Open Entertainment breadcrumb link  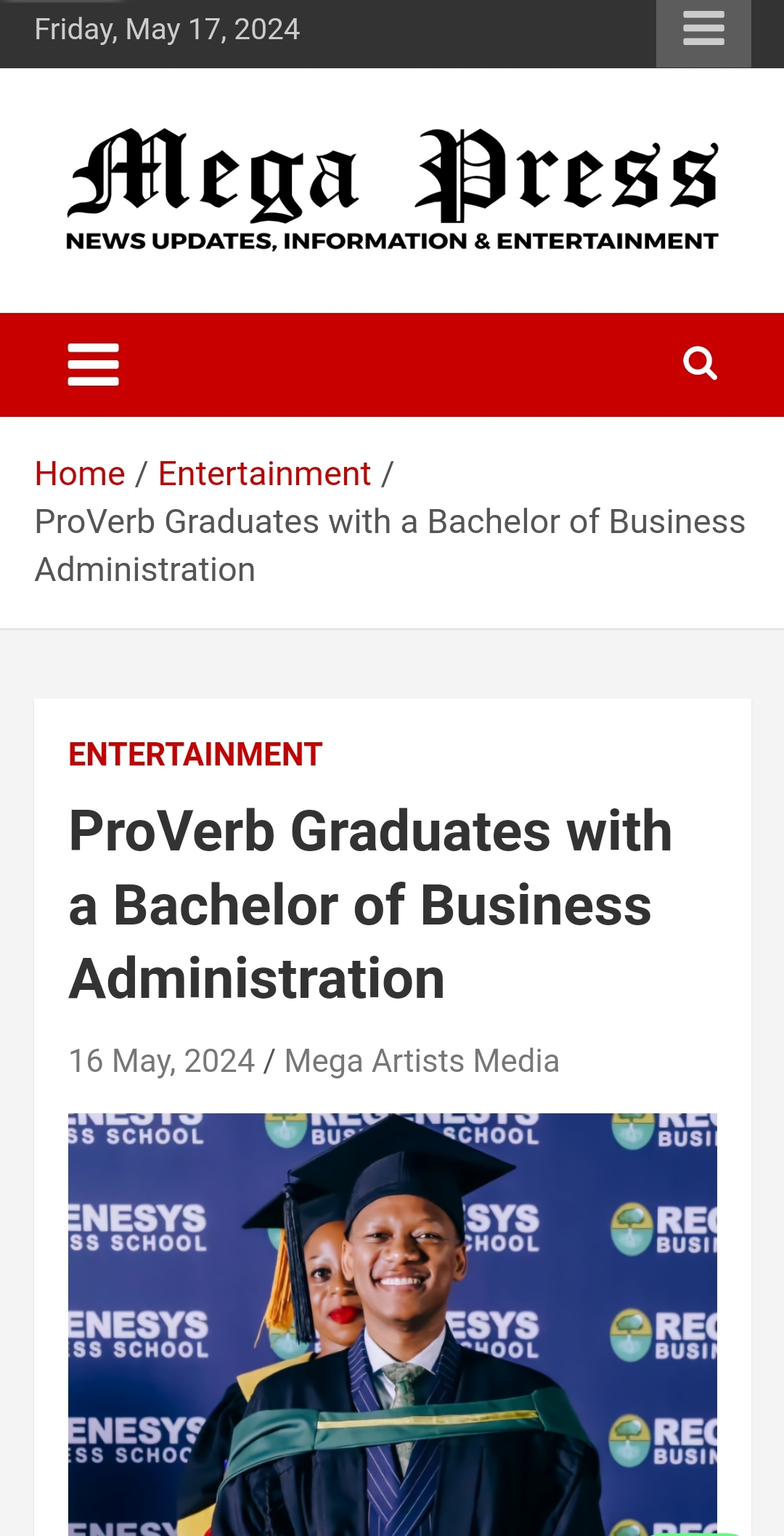(x=264, y=474)
